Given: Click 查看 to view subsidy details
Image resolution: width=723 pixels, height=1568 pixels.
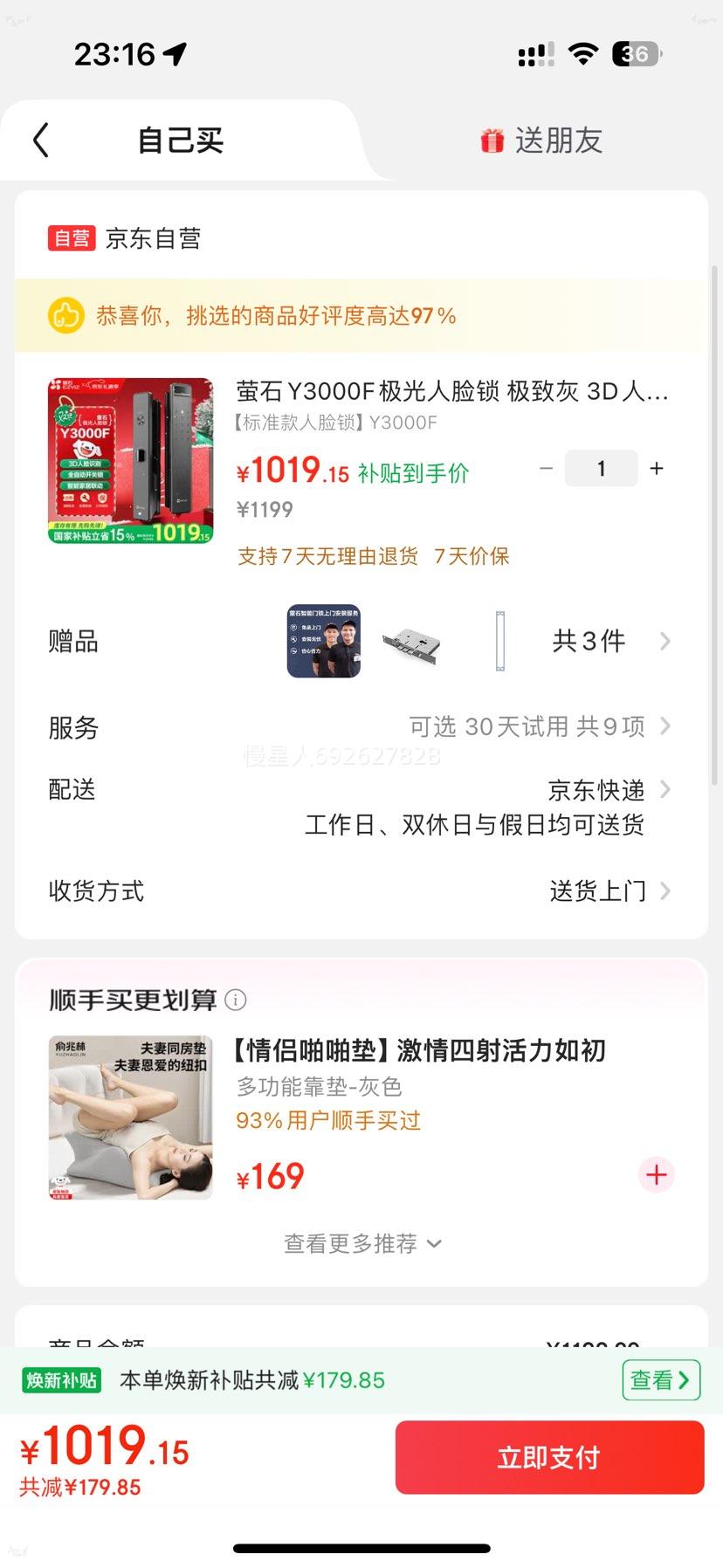Looking at the screenshot, I should (660, 1379).
